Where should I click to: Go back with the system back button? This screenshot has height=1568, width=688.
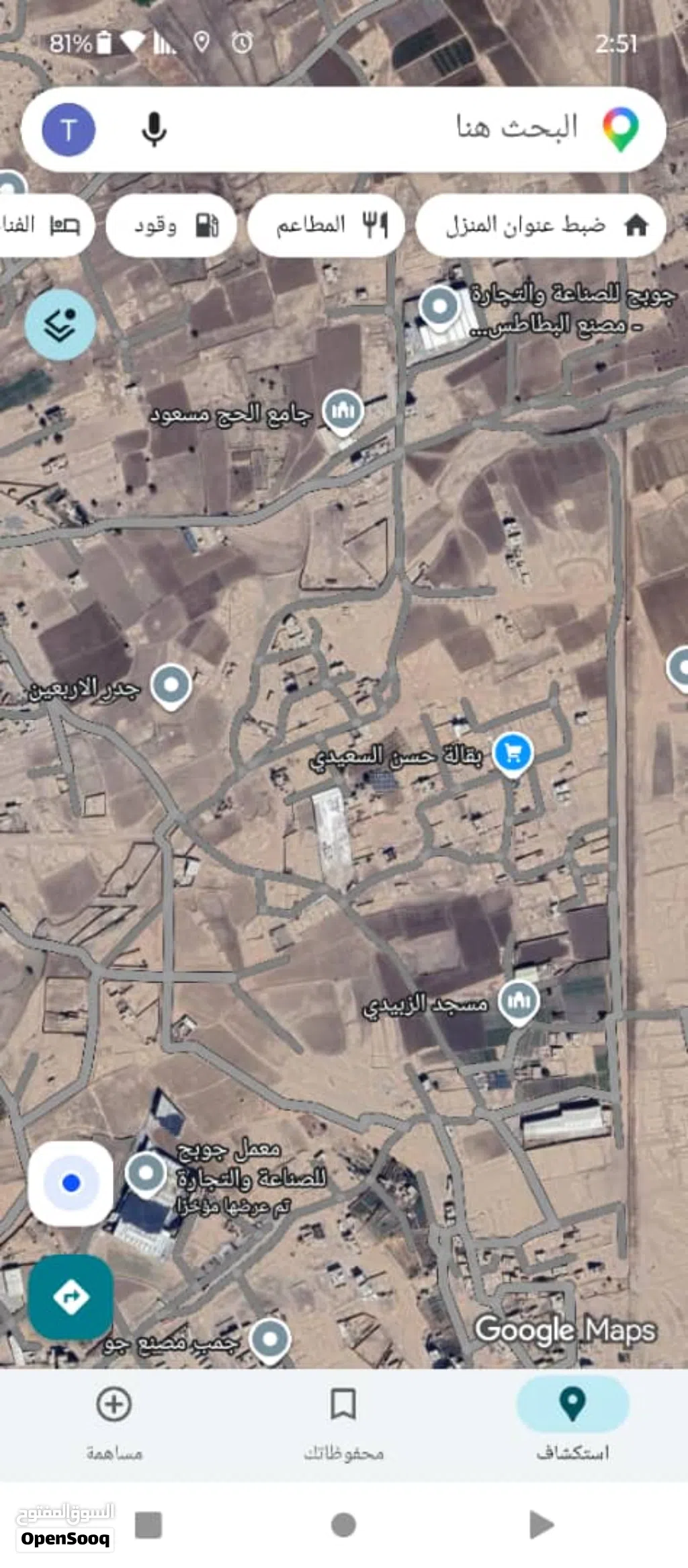click(x=542, y=1524)
